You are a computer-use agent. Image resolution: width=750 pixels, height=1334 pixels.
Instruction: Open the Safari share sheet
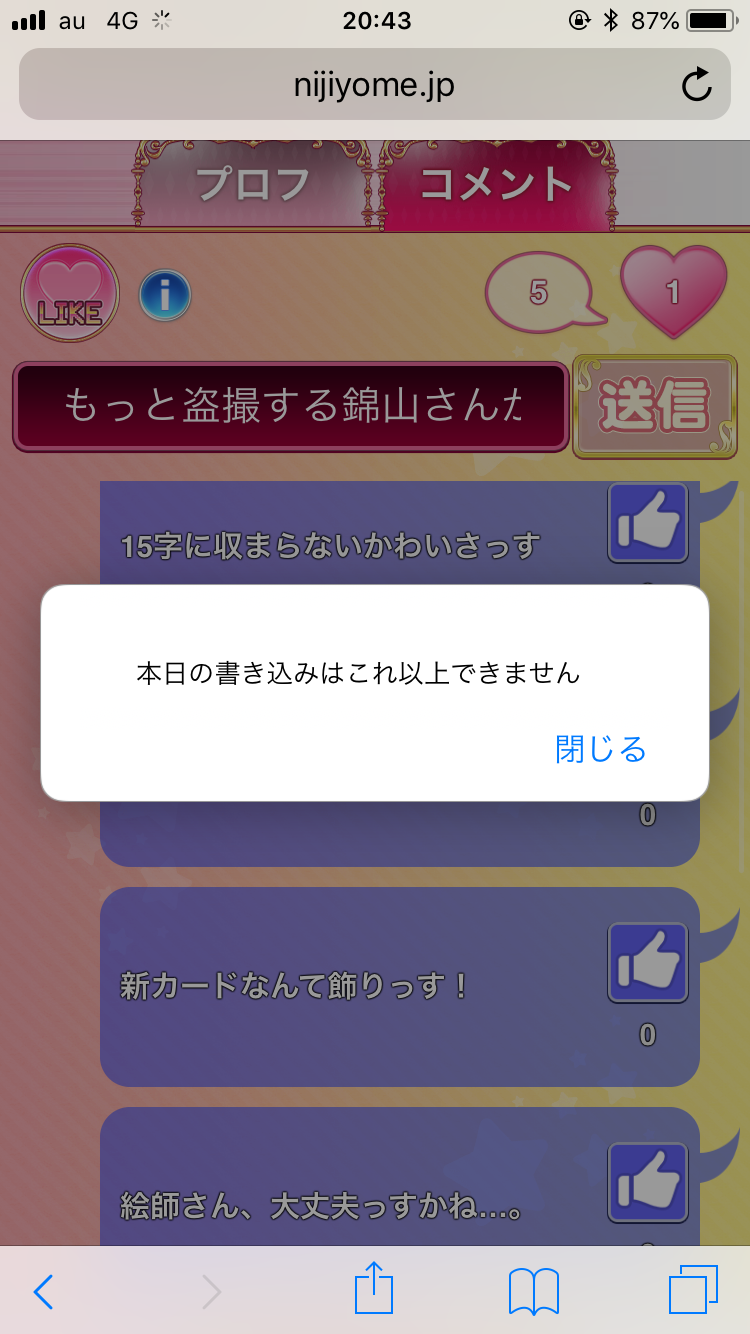(x=374, y=1289)
